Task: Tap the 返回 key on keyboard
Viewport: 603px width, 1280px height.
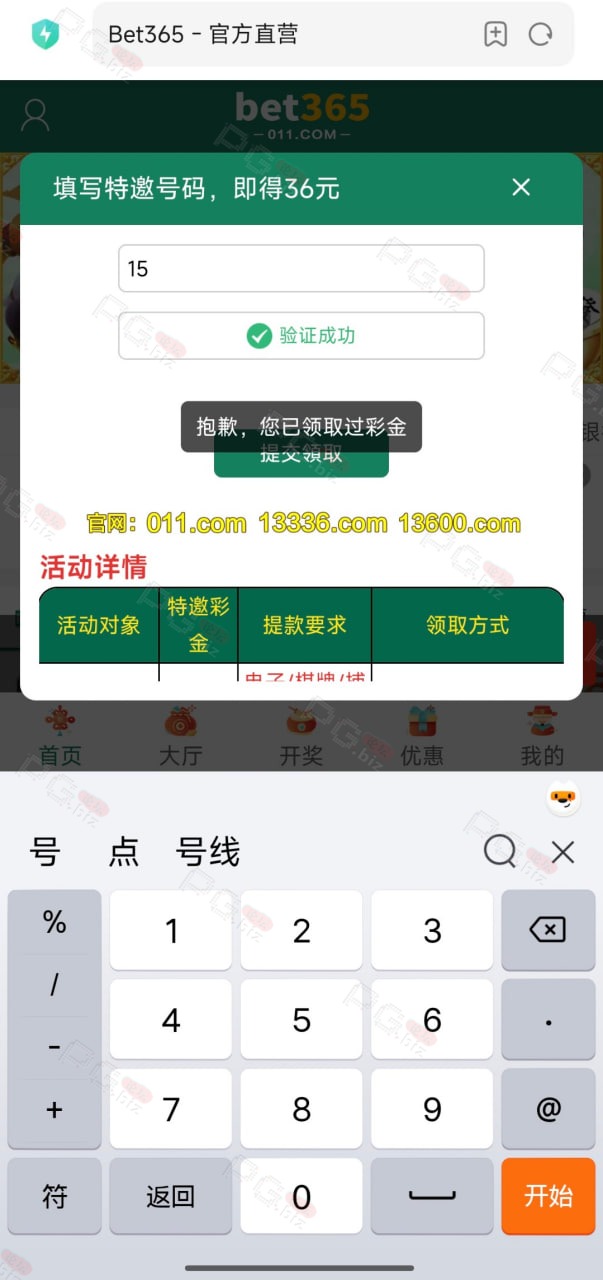Action: tap(170, 1195)
